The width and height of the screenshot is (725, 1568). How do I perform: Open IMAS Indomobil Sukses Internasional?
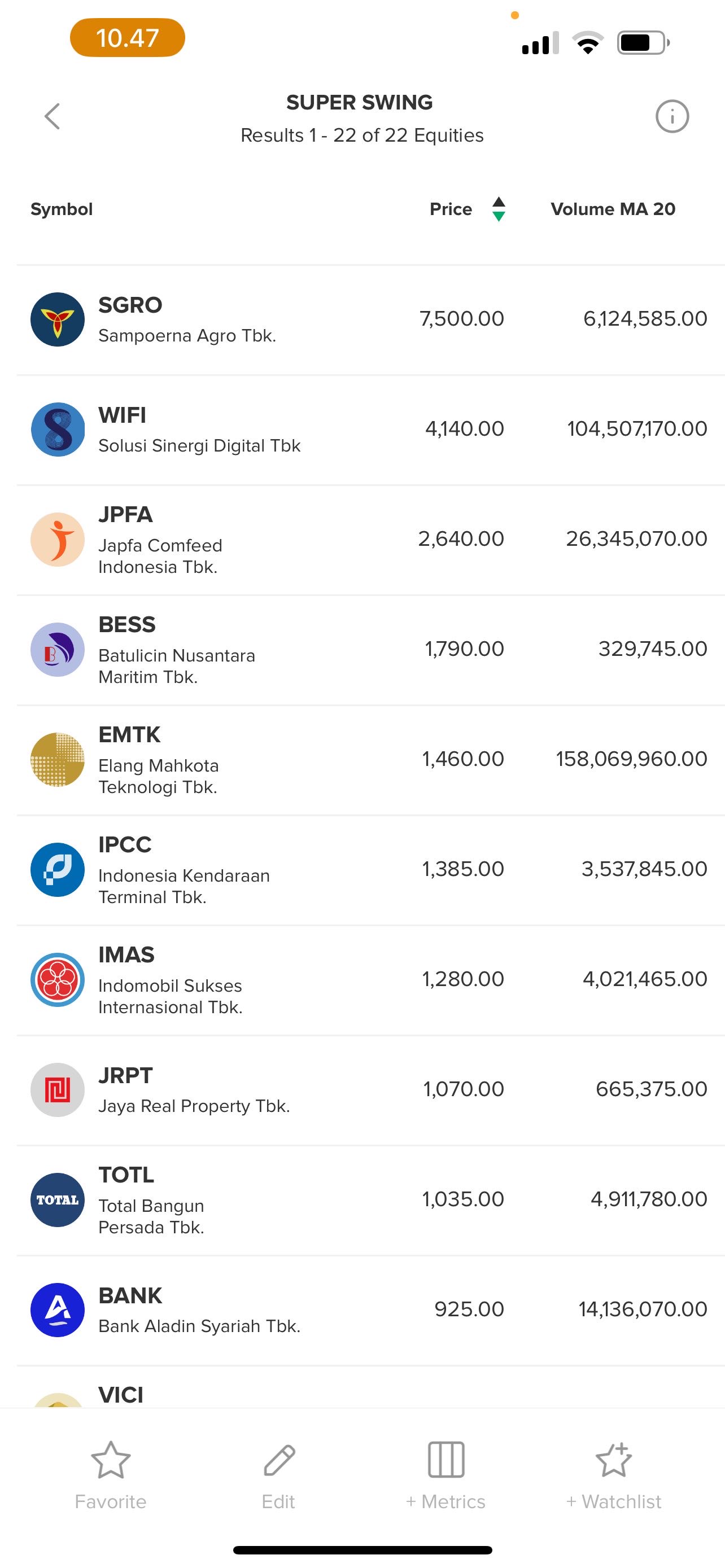coord(170,980)
